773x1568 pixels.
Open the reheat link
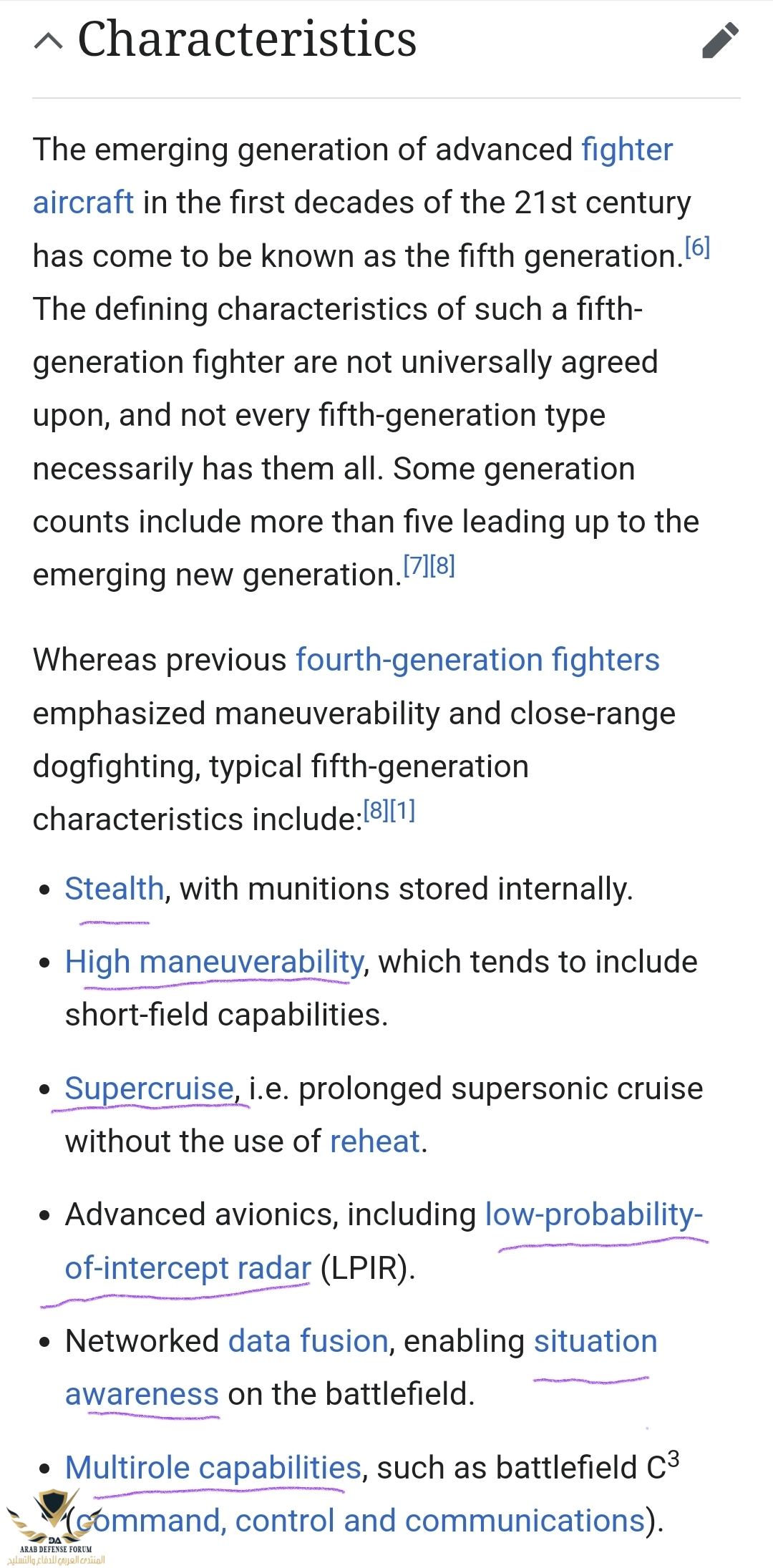pos(374,1142)
